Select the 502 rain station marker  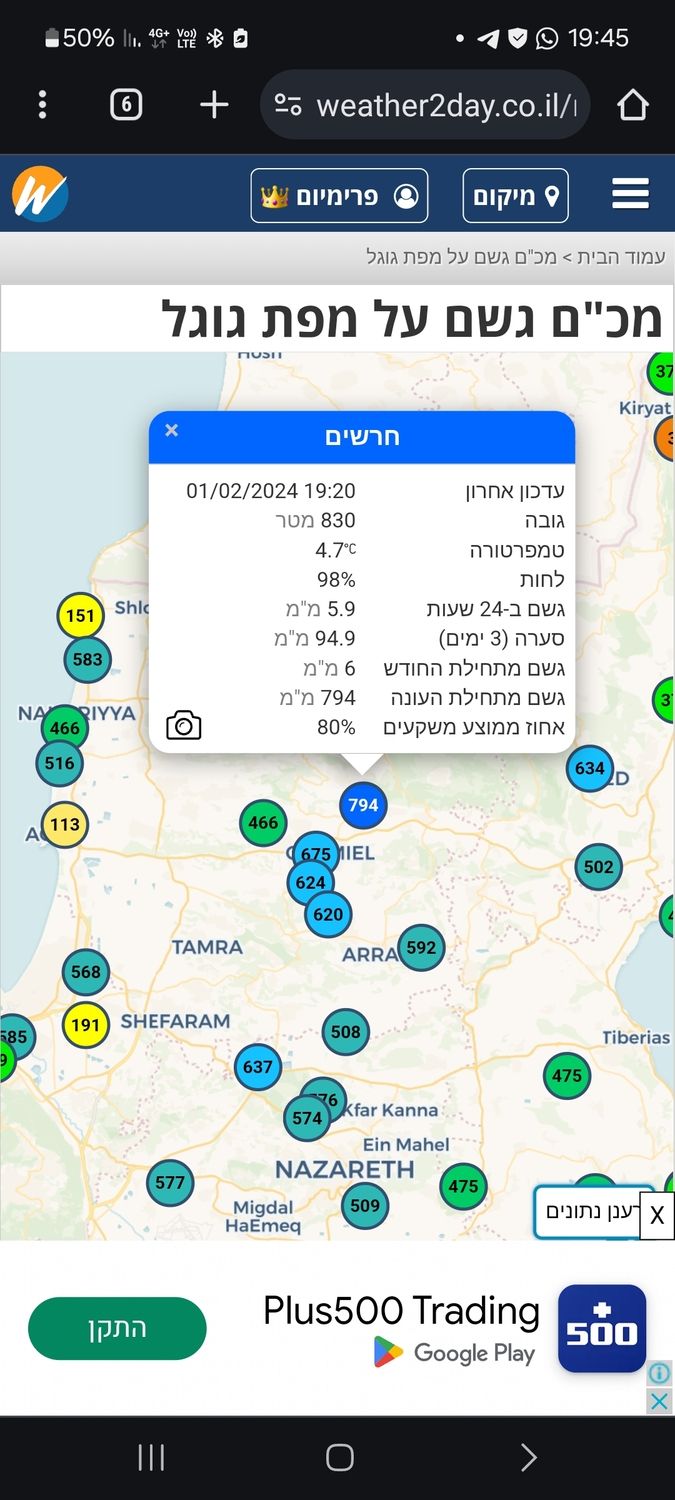[598, 867]
